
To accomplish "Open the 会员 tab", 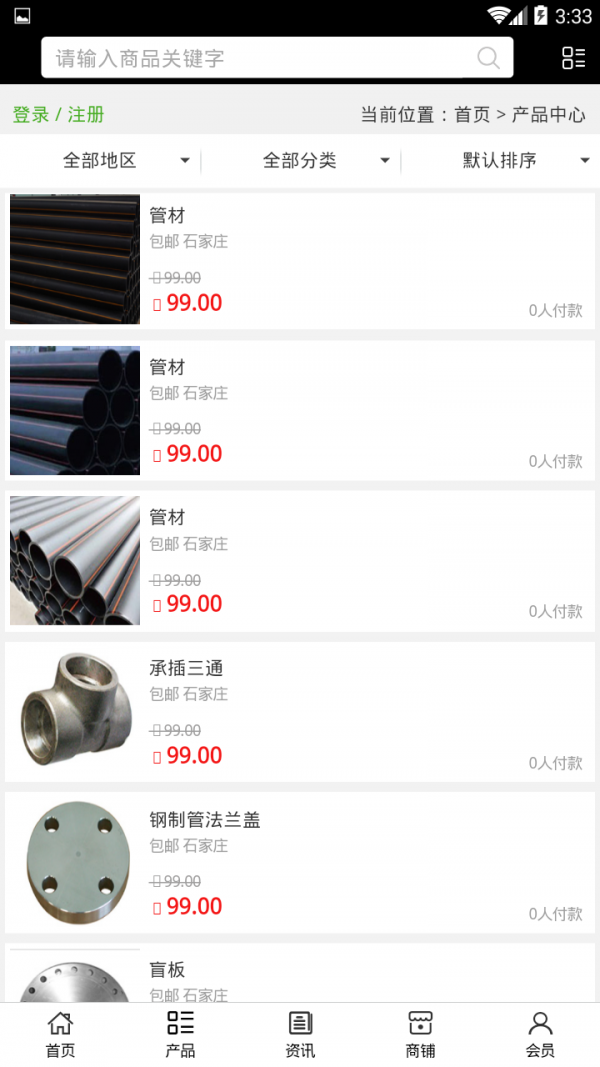I will (540, 1035).
